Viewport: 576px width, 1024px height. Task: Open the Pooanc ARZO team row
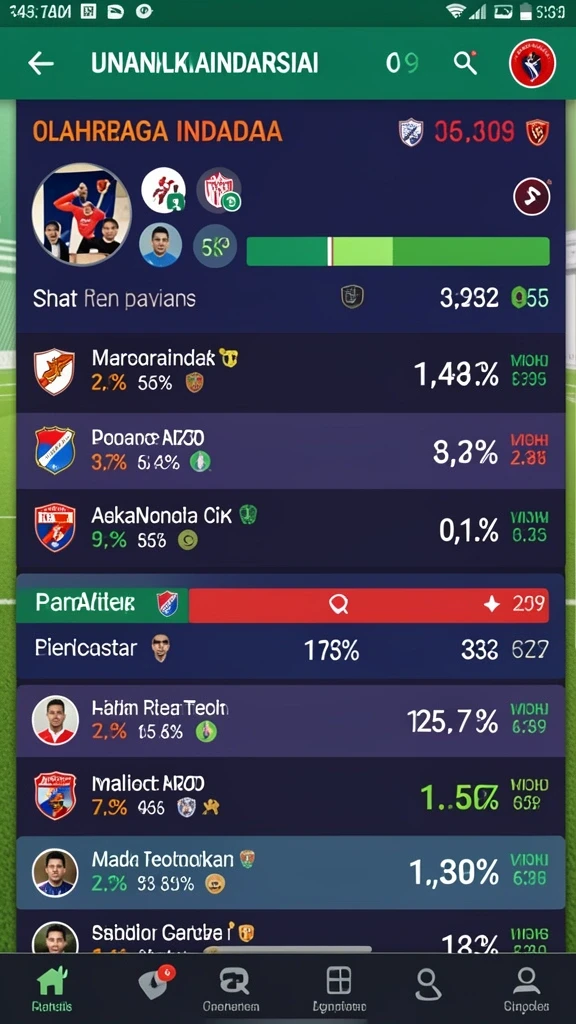291,451
